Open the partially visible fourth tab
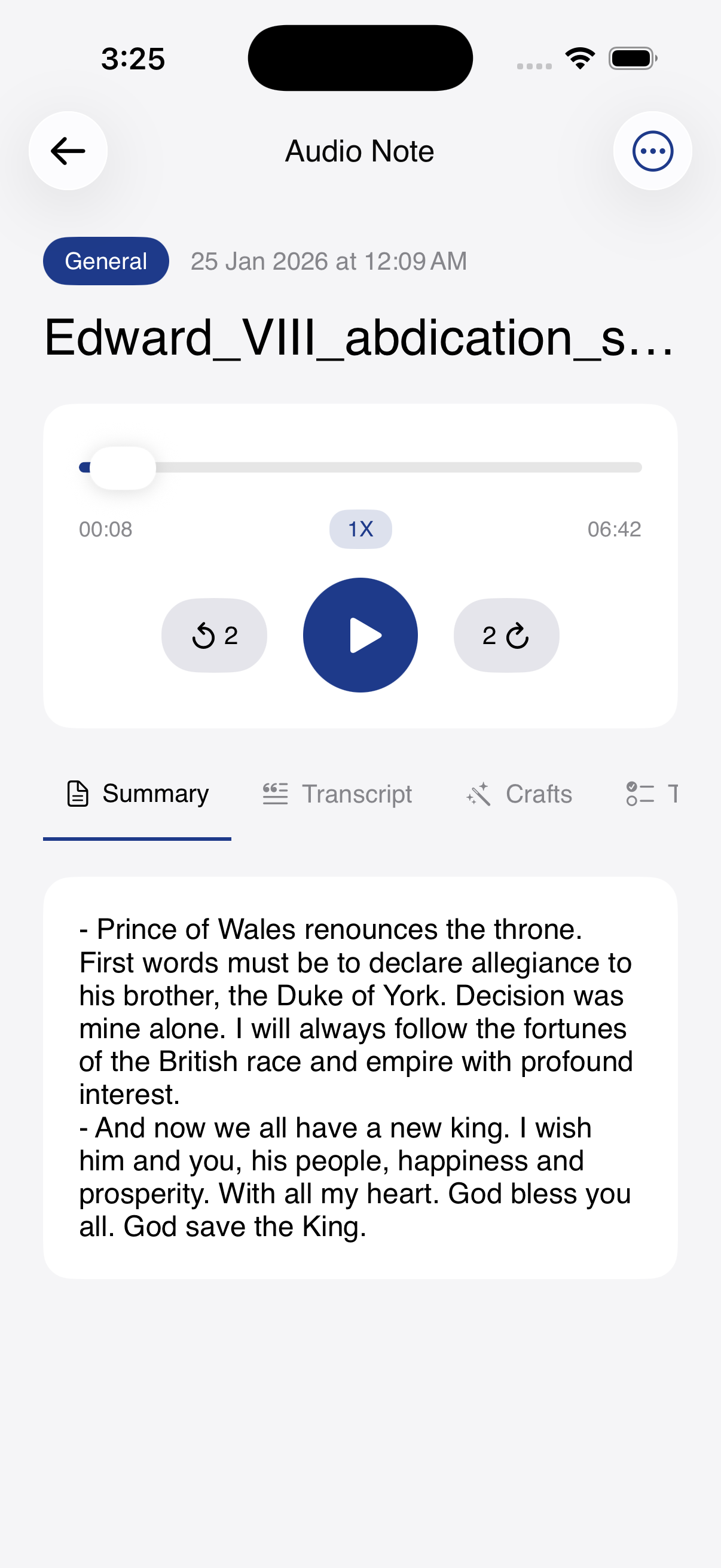The height and width of the screenshot is (1568, 721). pyautogui.click(x=654, y=794)
